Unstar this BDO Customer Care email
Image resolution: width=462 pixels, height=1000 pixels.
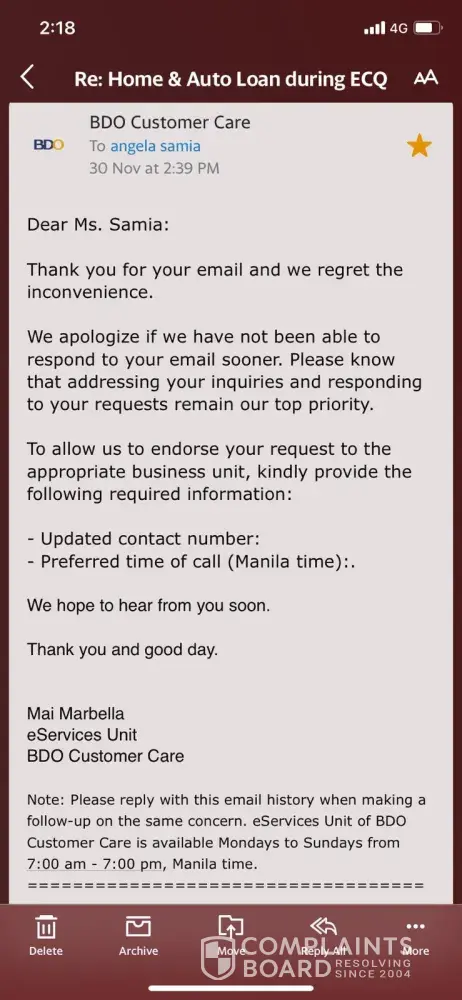419,146
